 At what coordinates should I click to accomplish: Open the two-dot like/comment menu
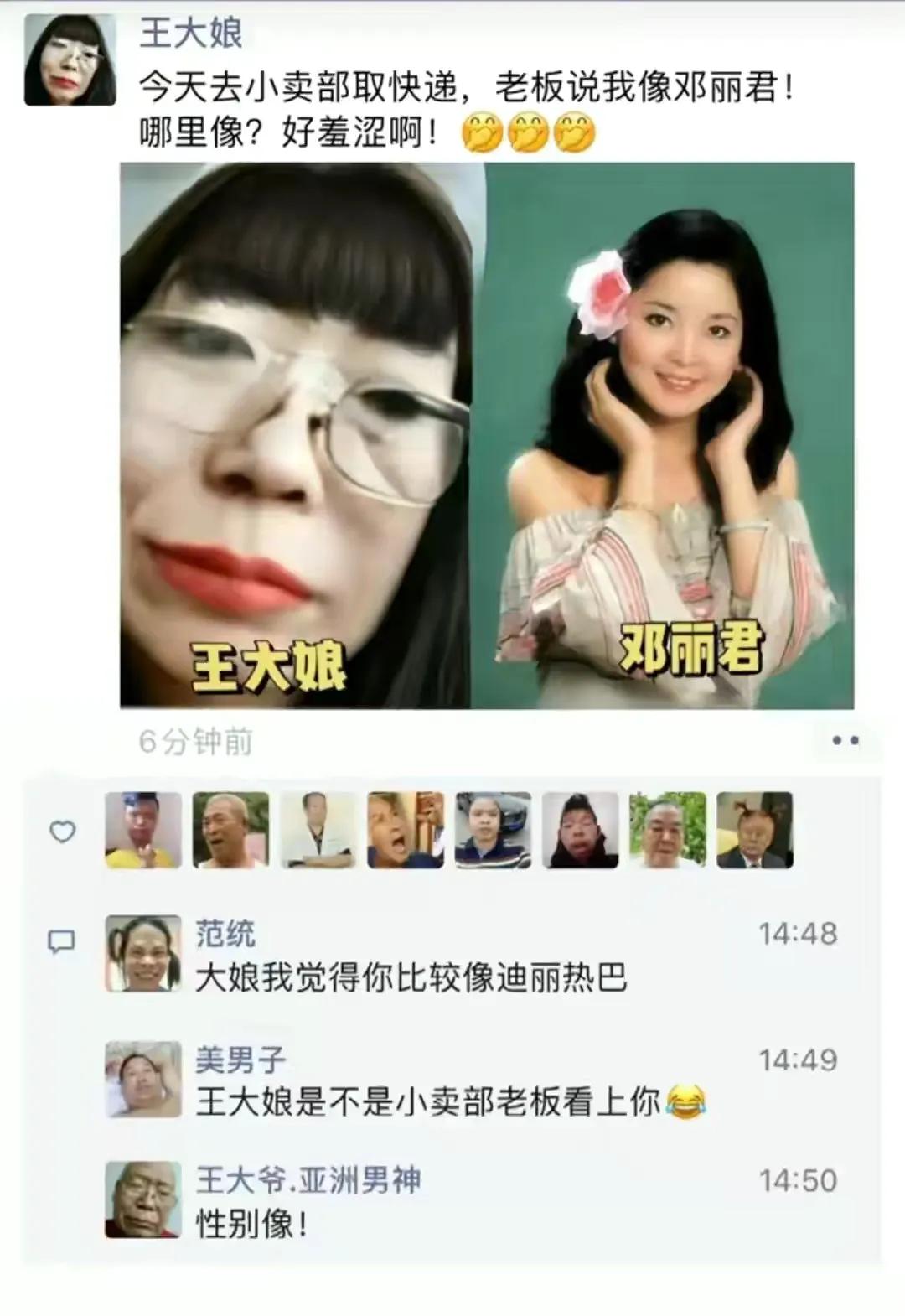coord(845,741)
